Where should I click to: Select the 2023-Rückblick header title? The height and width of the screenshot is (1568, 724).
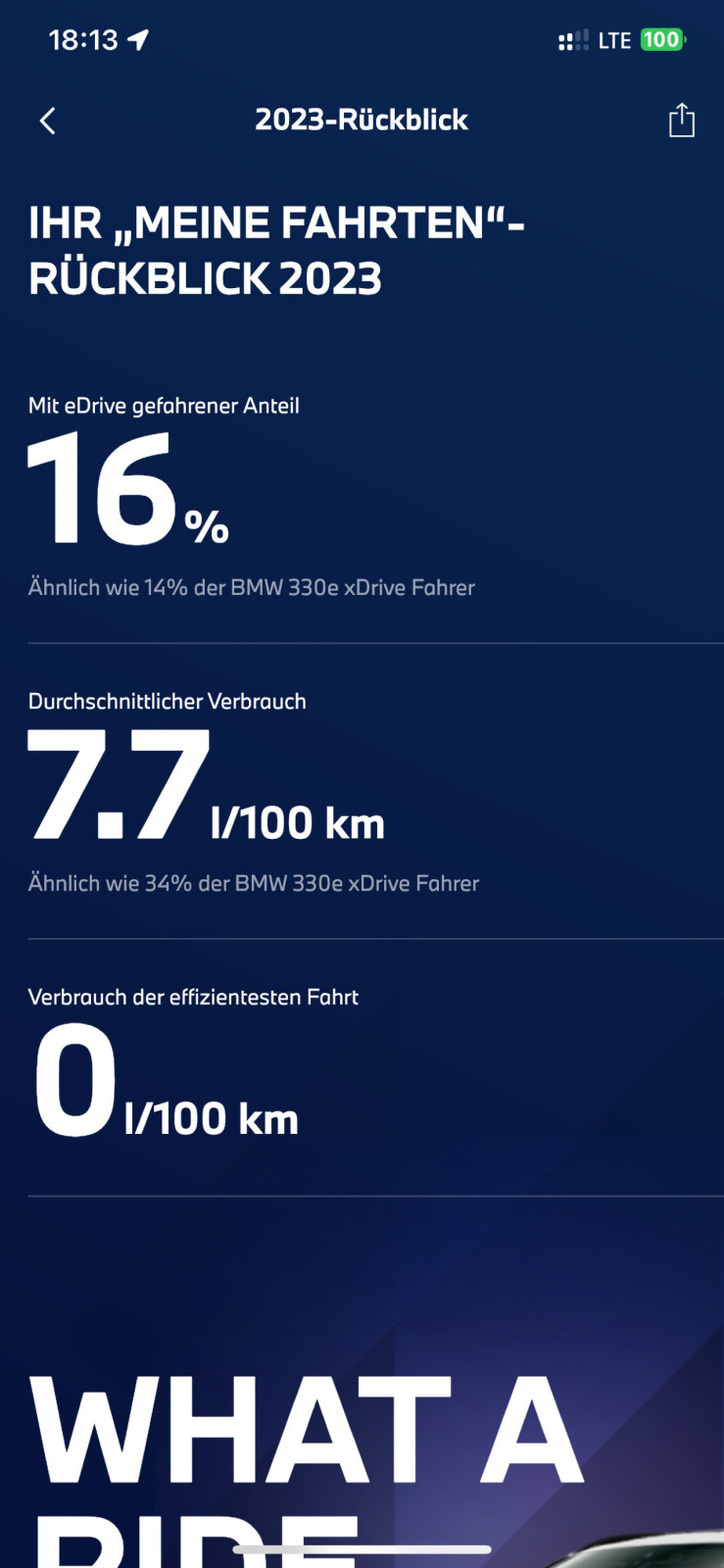(x=362, y=120)
